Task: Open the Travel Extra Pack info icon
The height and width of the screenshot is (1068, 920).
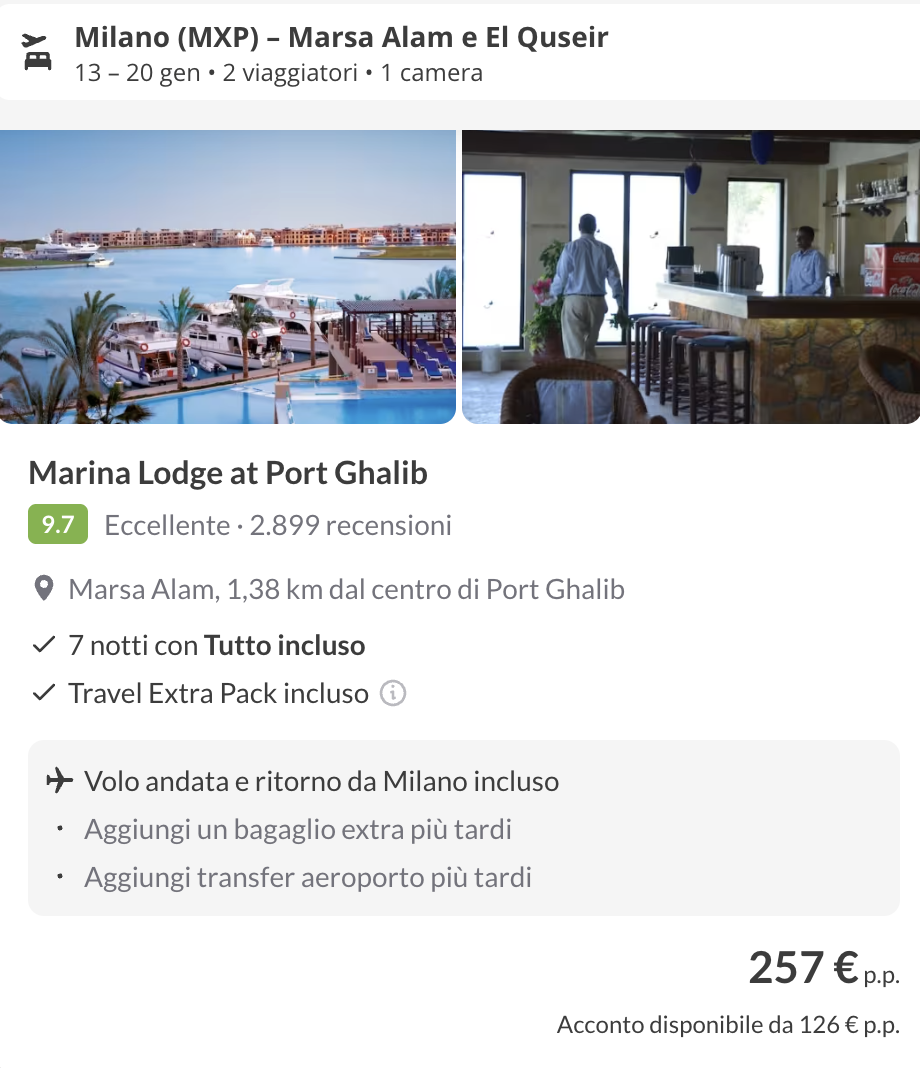Action: pos(393,693)
